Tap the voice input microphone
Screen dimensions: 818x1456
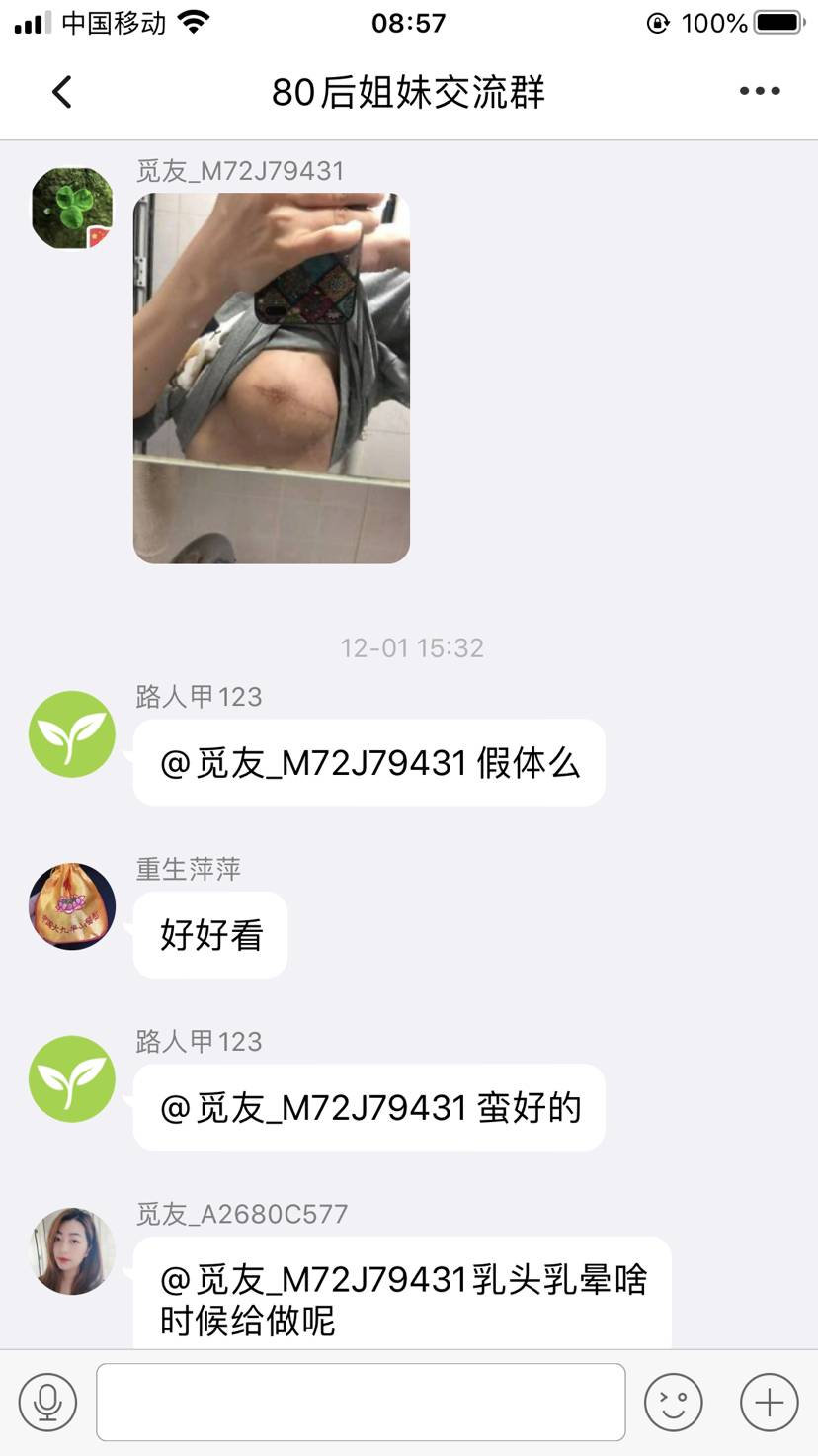point(47,1402)
